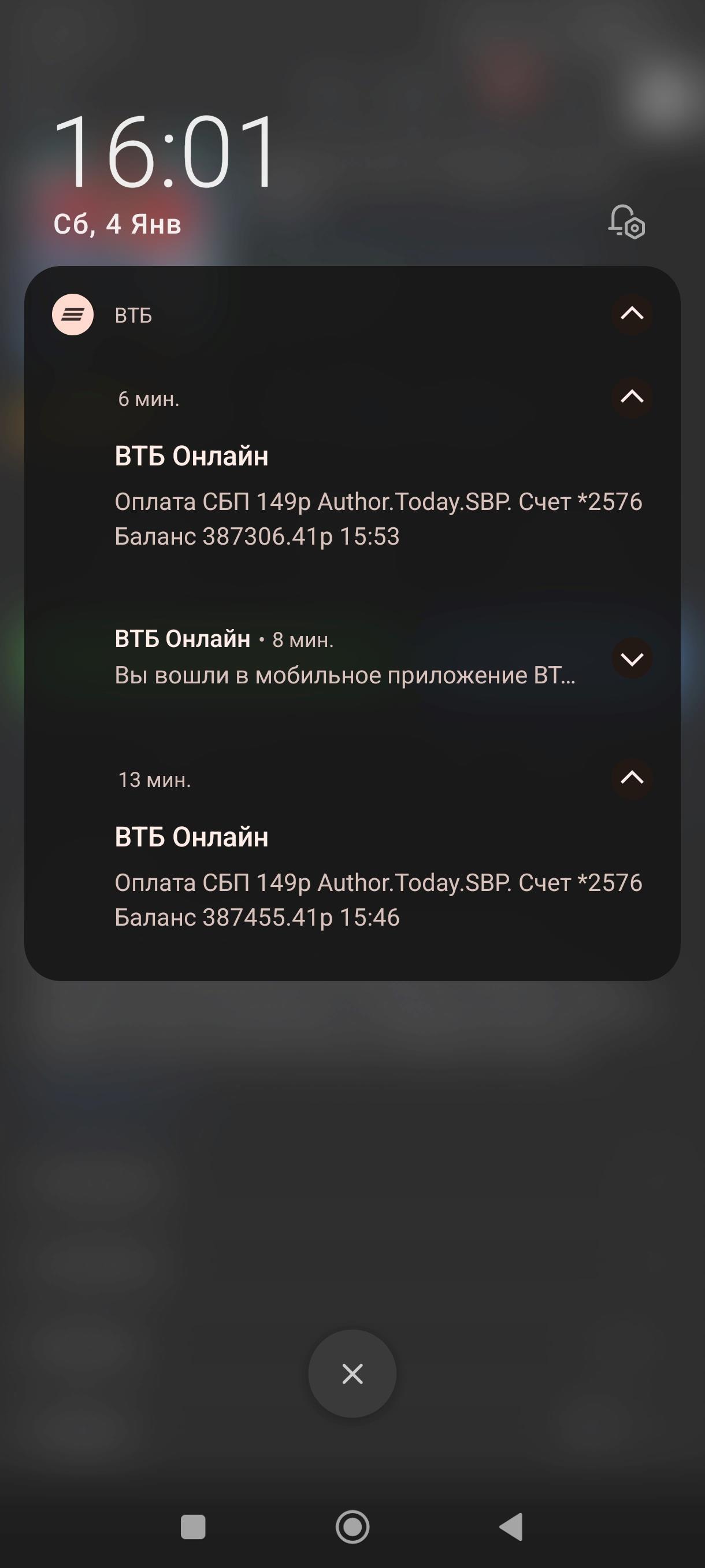Go to the home screen

(352, 1526)
